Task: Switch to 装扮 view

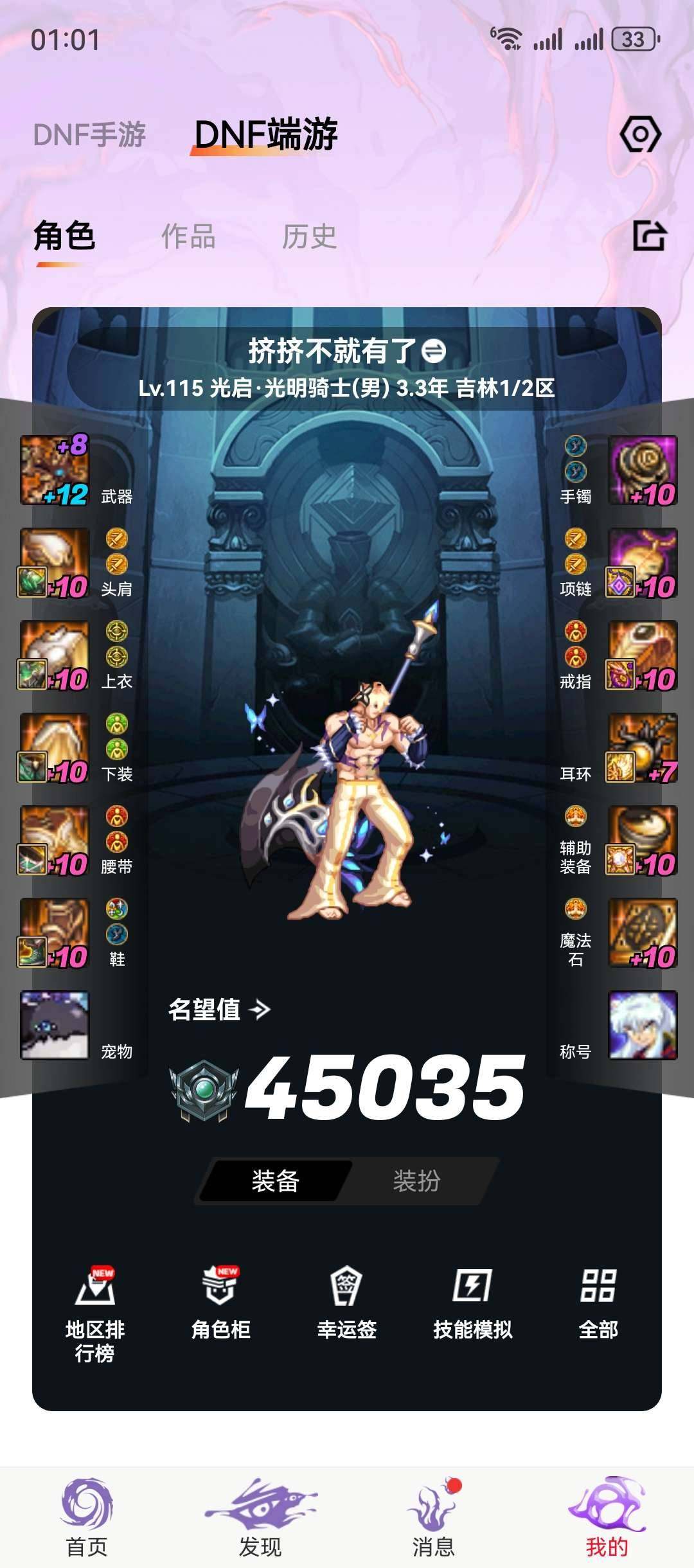Action: pos(416,1181)
